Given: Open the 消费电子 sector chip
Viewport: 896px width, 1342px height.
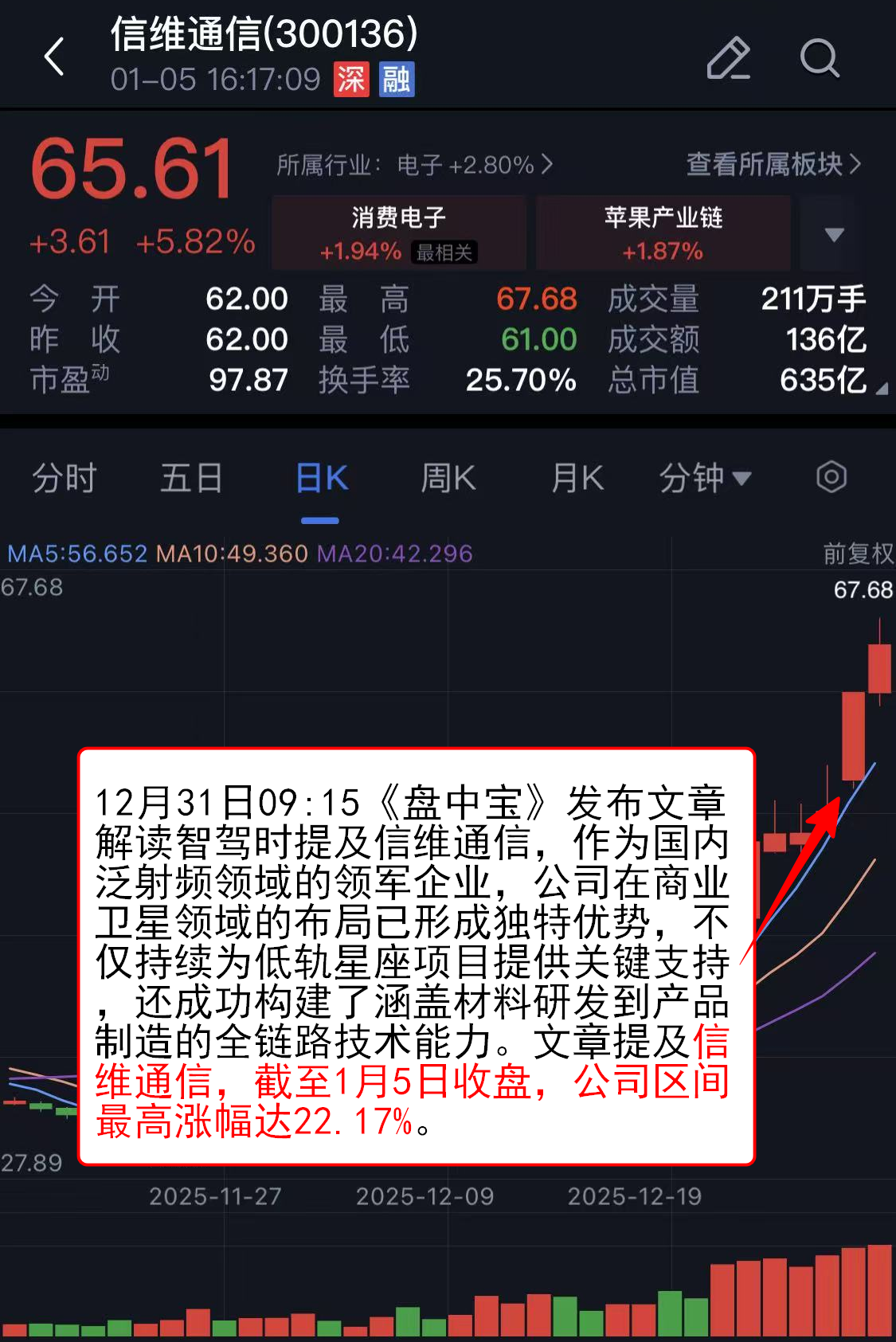Looking at the screenshot, I should tap(398, 233).
